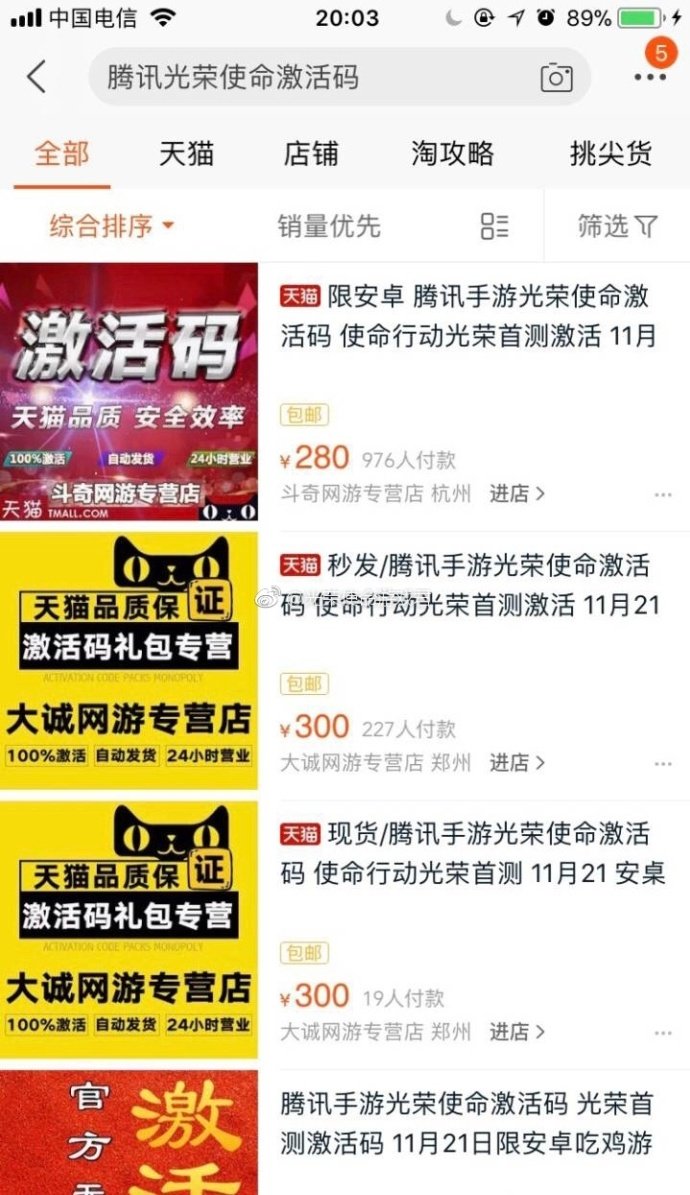This screenshot has width=690, height=1195.
Task: Enter the shop of the 19人付款 item
Action: [517, 1031]
